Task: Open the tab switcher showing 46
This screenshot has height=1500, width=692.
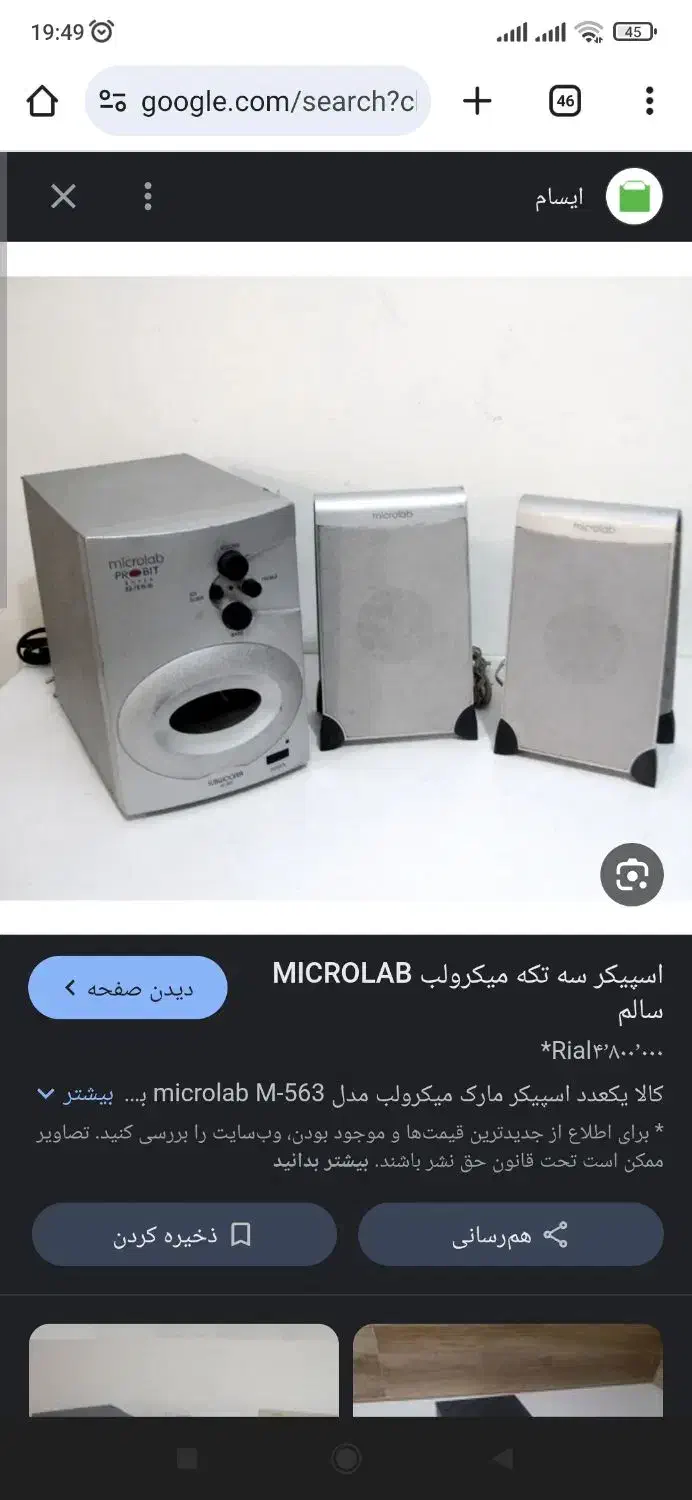Action: pyautogui.click(x=565, y=101)
